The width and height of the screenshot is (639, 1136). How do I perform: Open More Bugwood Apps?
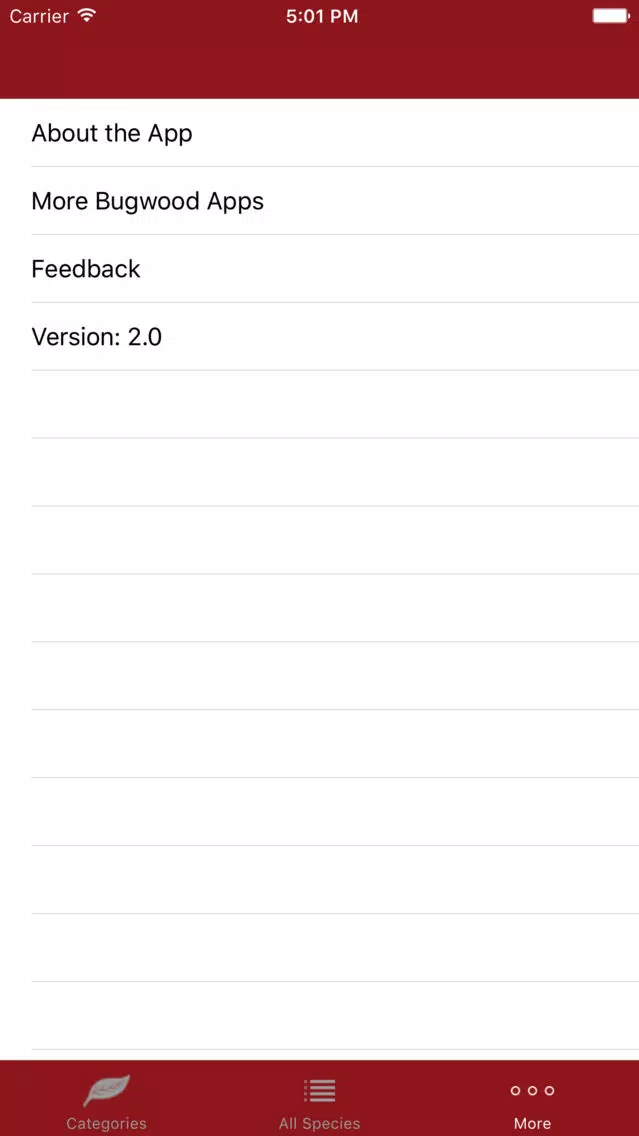coord(148,201)
